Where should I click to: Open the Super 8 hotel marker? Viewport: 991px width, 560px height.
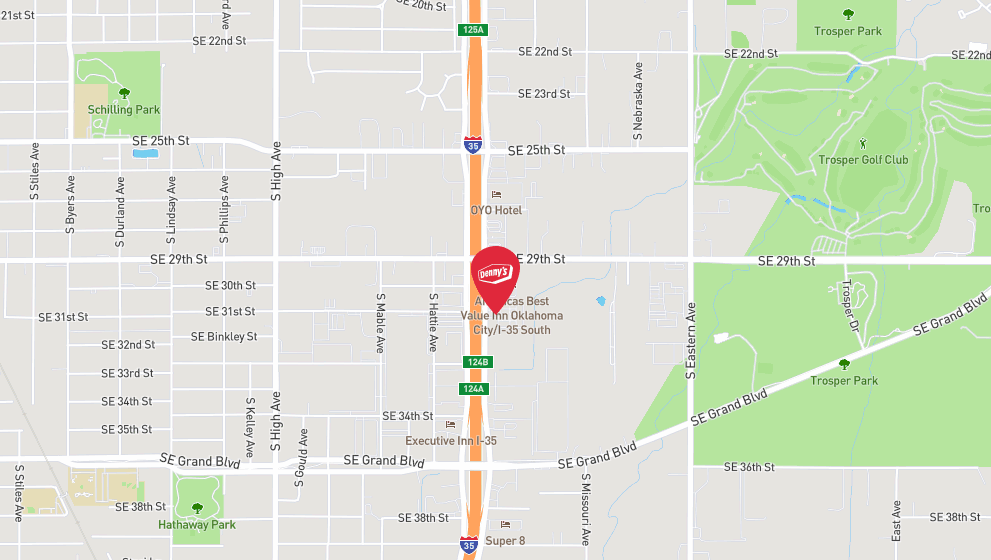pyautogui.click(x=505, y=525)
